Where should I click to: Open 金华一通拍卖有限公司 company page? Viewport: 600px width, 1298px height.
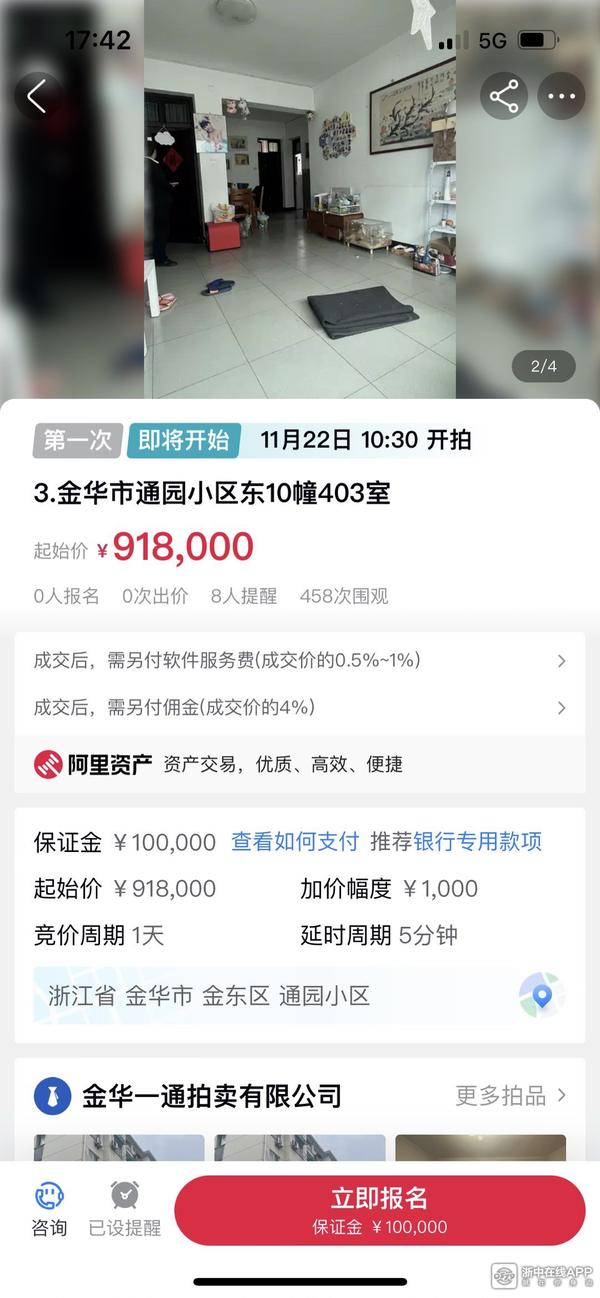[x=210, y=1095]
